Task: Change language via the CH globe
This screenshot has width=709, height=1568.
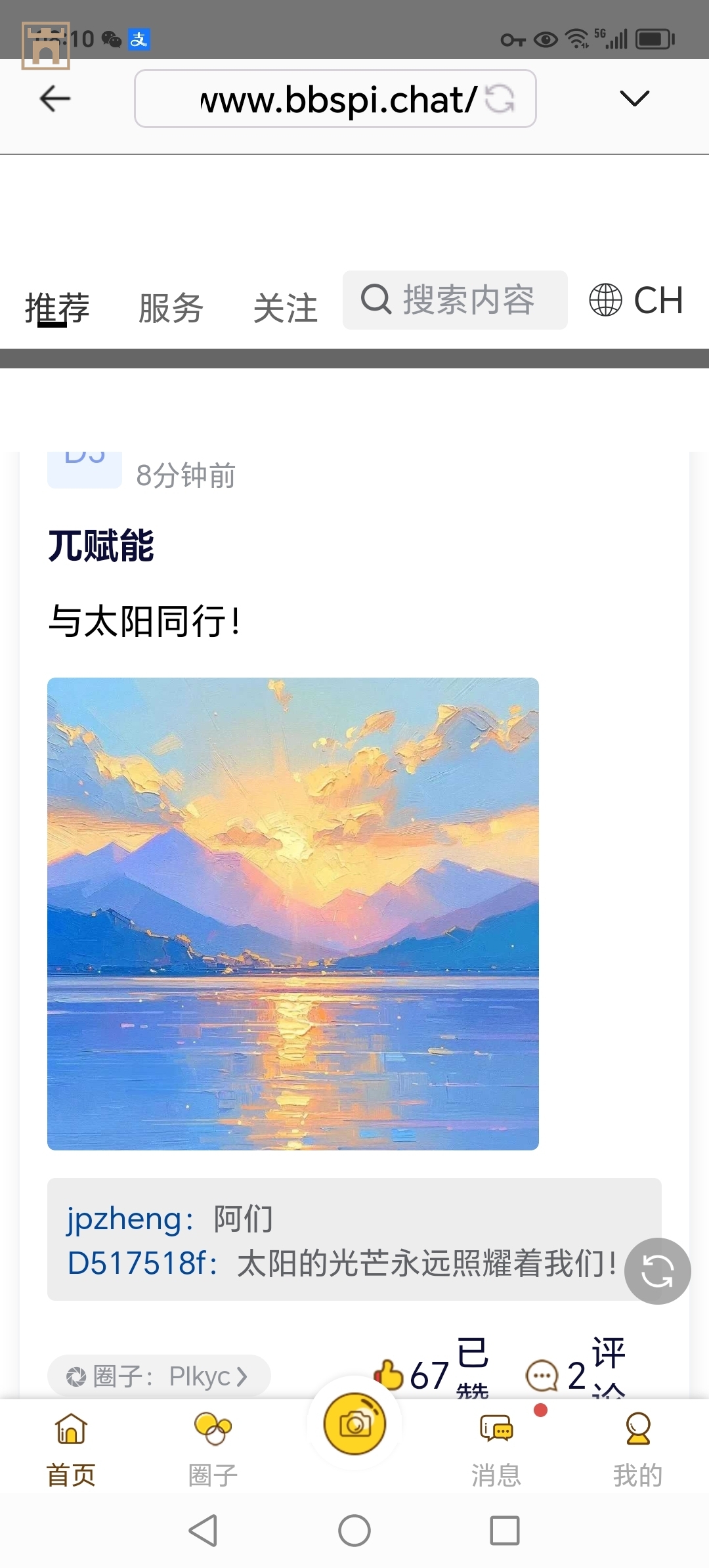Action: [x=635, y=300]
